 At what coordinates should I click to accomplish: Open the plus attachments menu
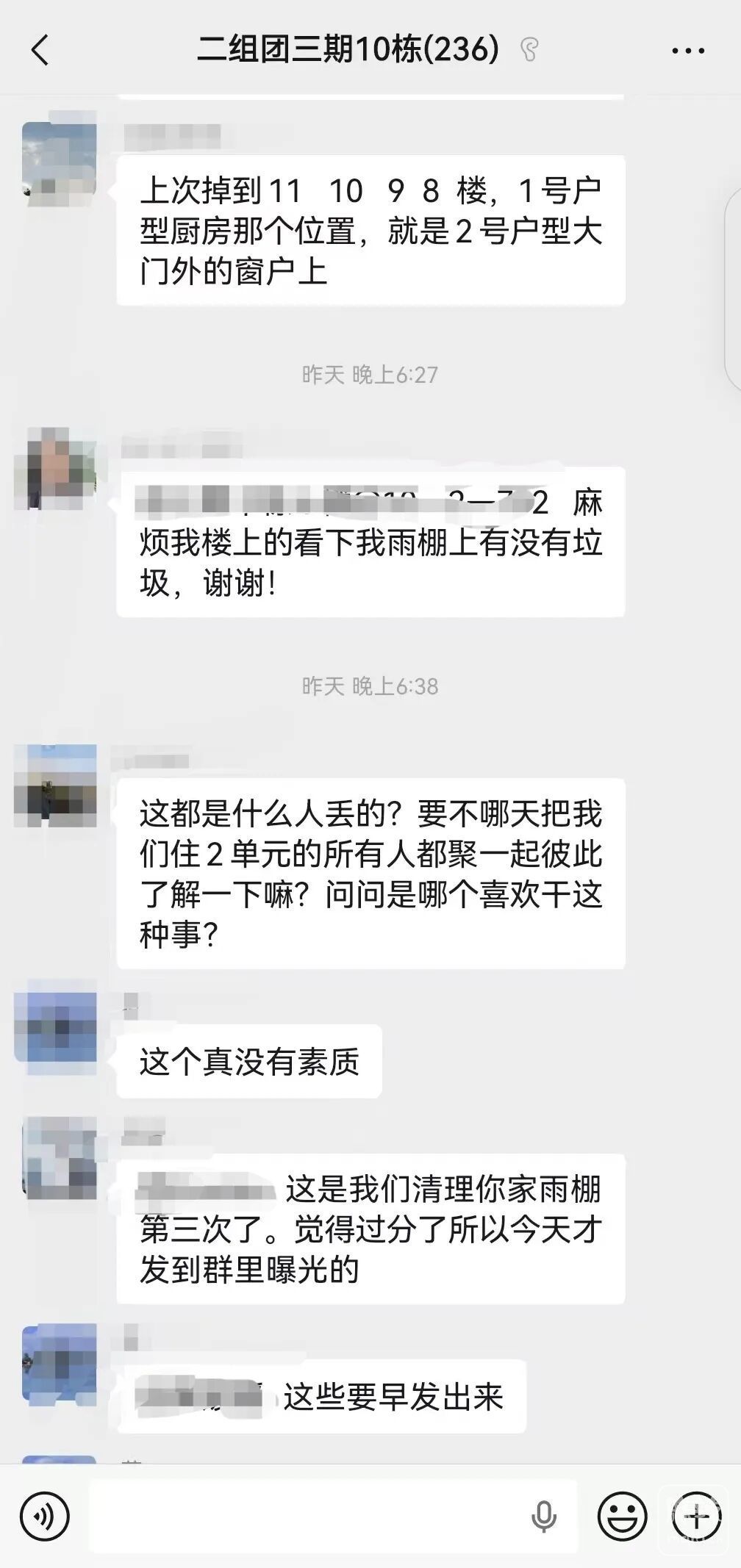pos(696,1516)
